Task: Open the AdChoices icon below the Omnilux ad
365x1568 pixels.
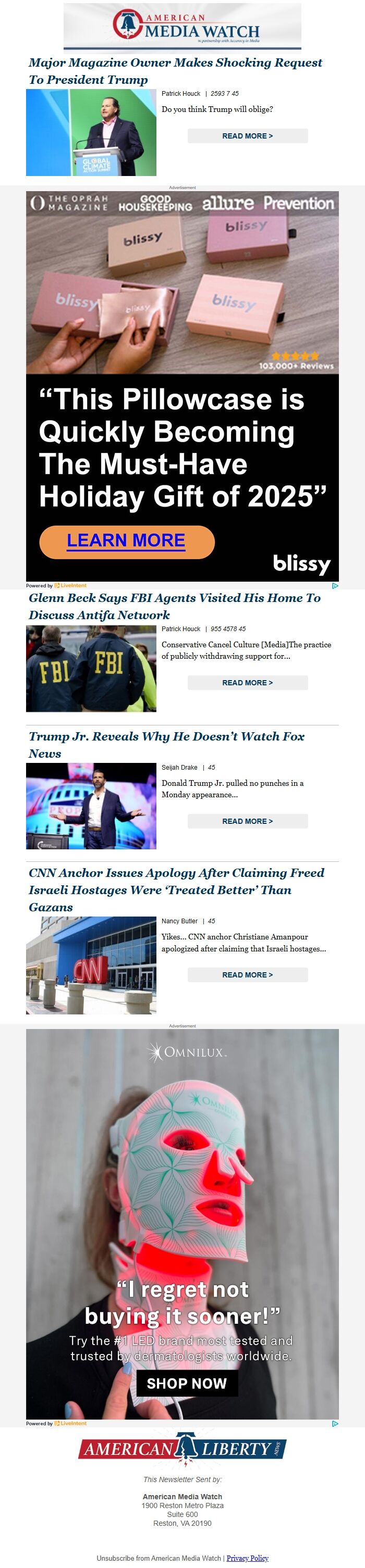Action: click(335, 1423)
